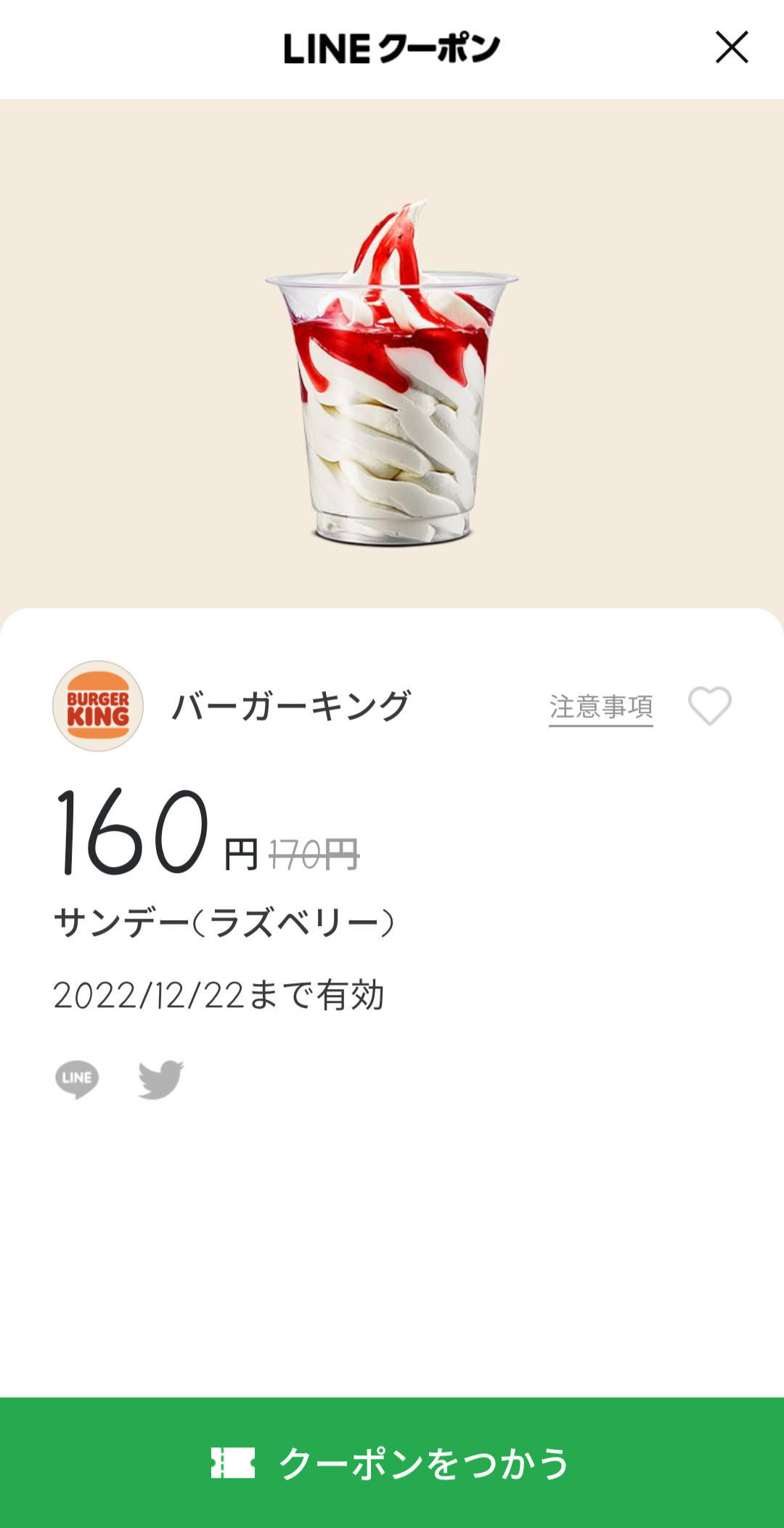Favorite this coupon with the heart
This screenshot has height=1528, width=784.
(709, 706)
